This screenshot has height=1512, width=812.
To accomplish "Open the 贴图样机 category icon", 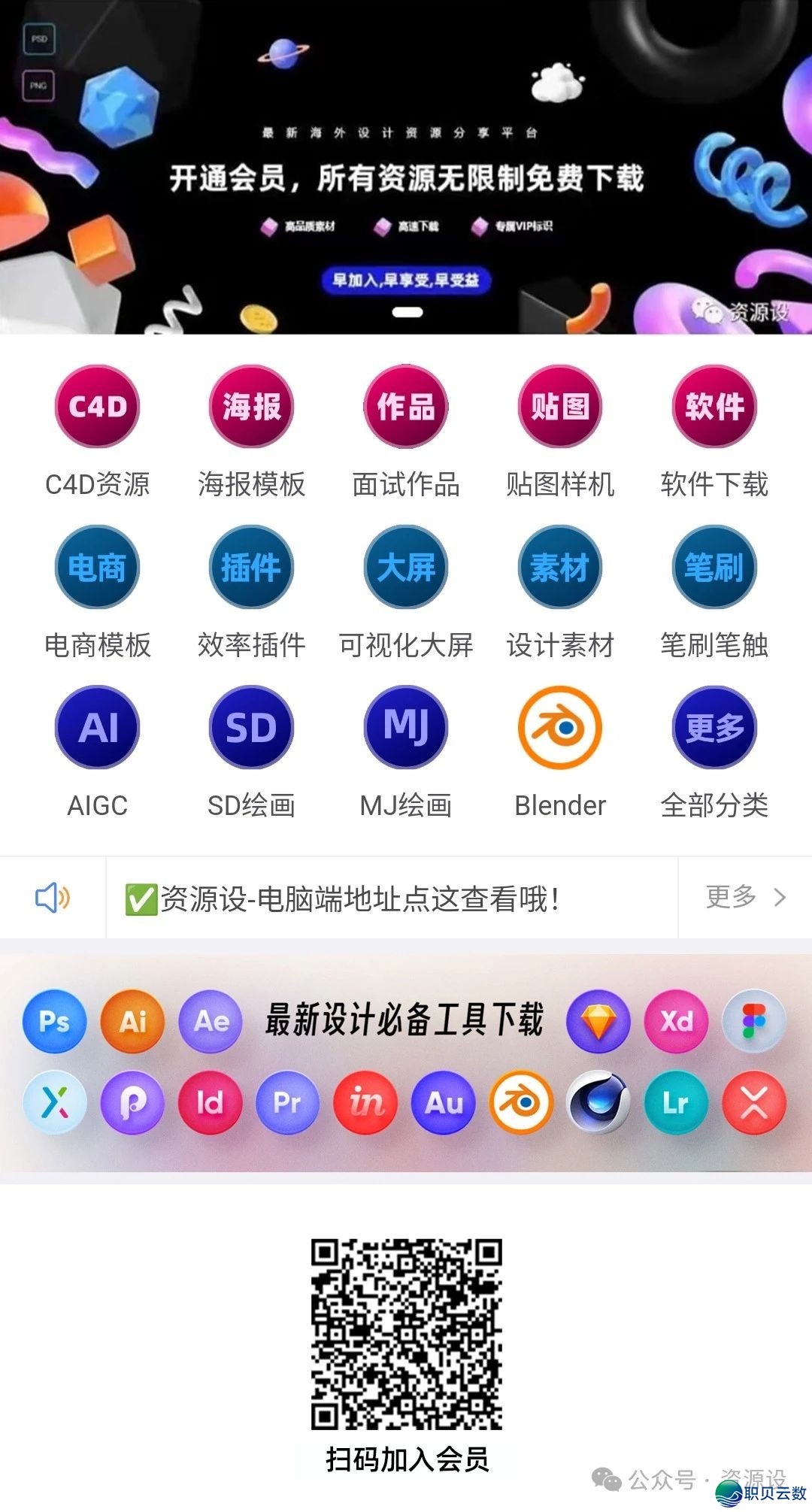I will point(559,406).
